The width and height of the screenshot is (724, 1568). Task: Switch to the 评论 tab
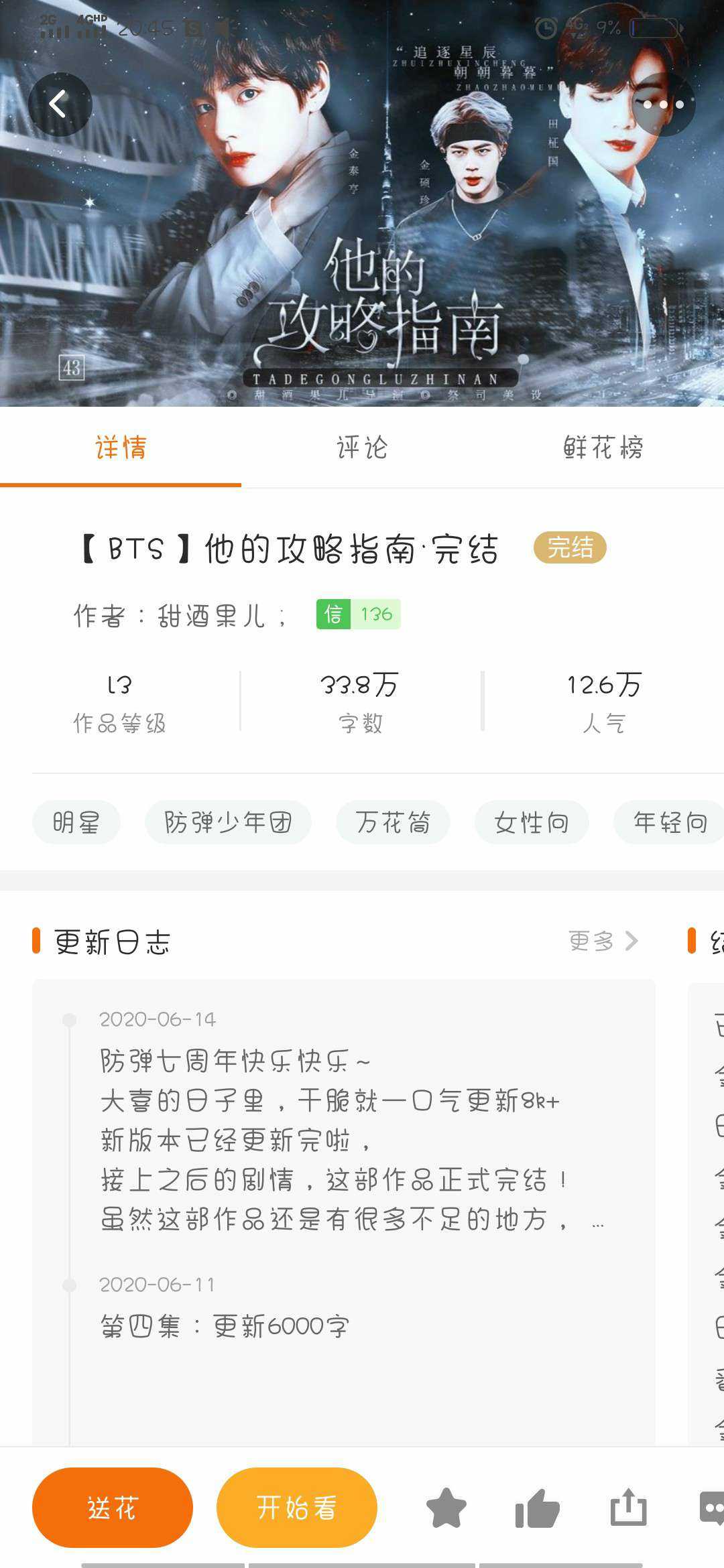[x=362, y=448]
